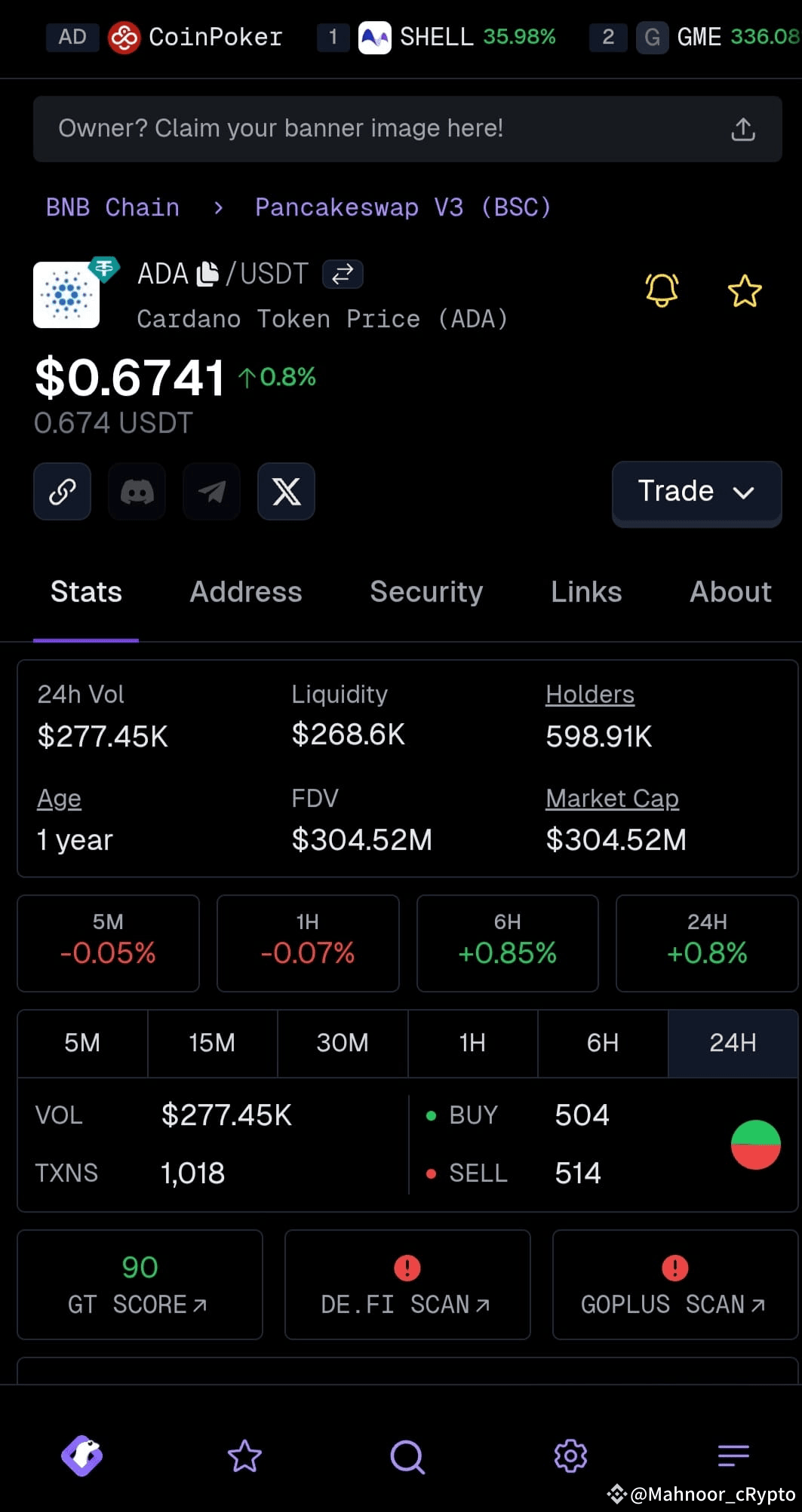Swap the ADA/USDT pair order
The image size is (802, 1512).
[343, 274]
